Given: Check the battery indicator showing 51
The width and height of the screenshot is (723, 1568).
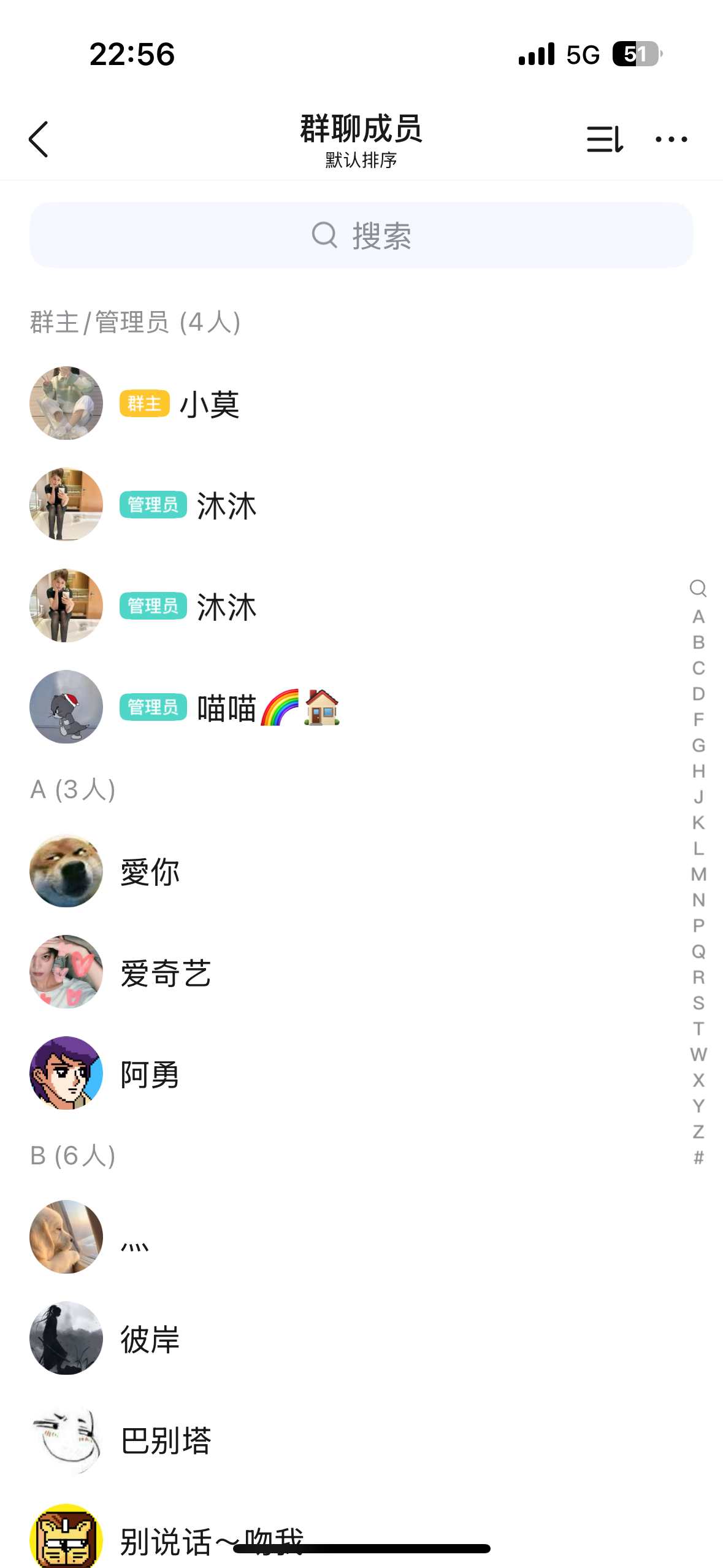Looking at the screenshot, I should pos(635,54).
